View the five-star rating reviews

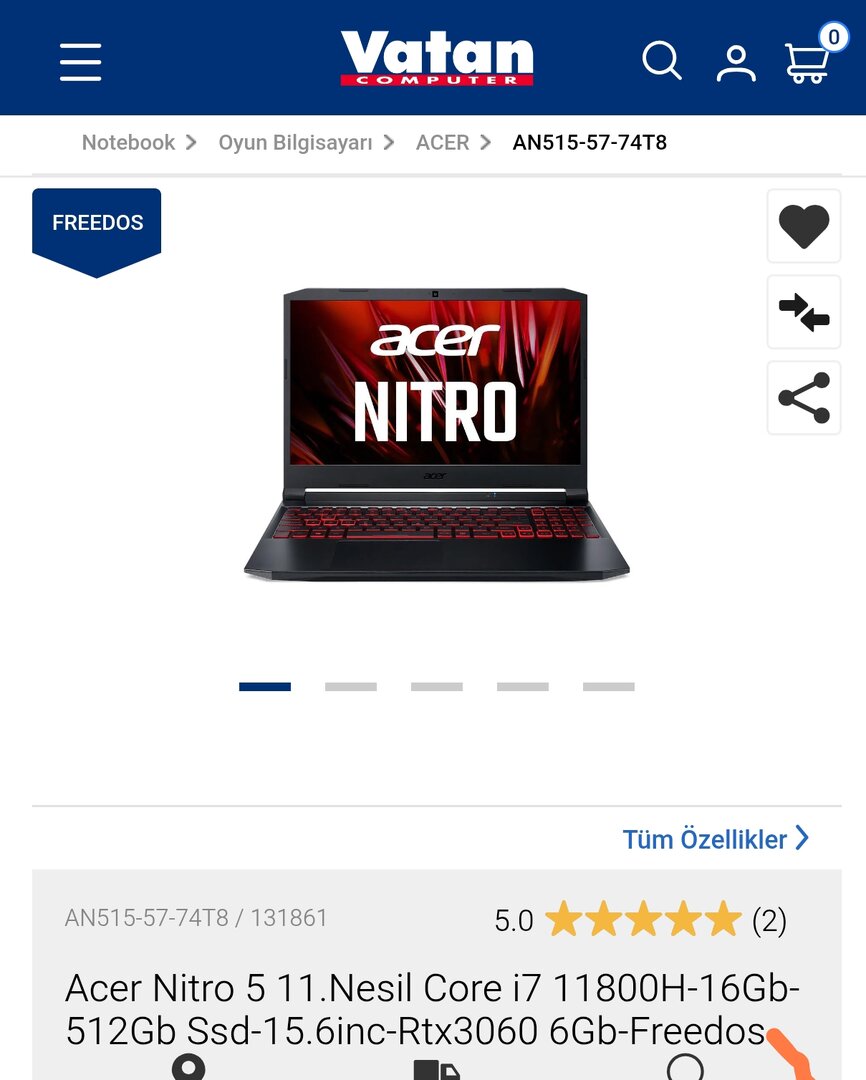coord(642,919)
